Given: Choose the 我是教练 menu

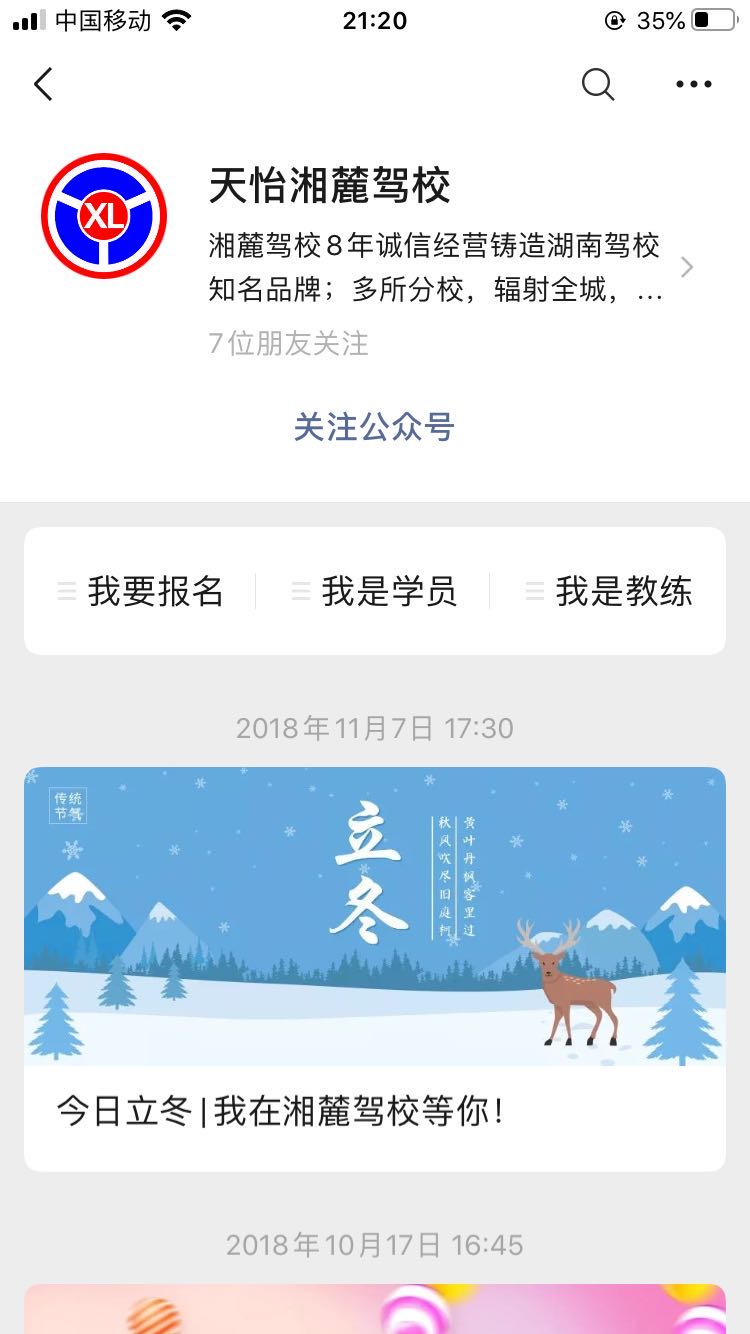Looking at the screenshot, I should 609,591.
